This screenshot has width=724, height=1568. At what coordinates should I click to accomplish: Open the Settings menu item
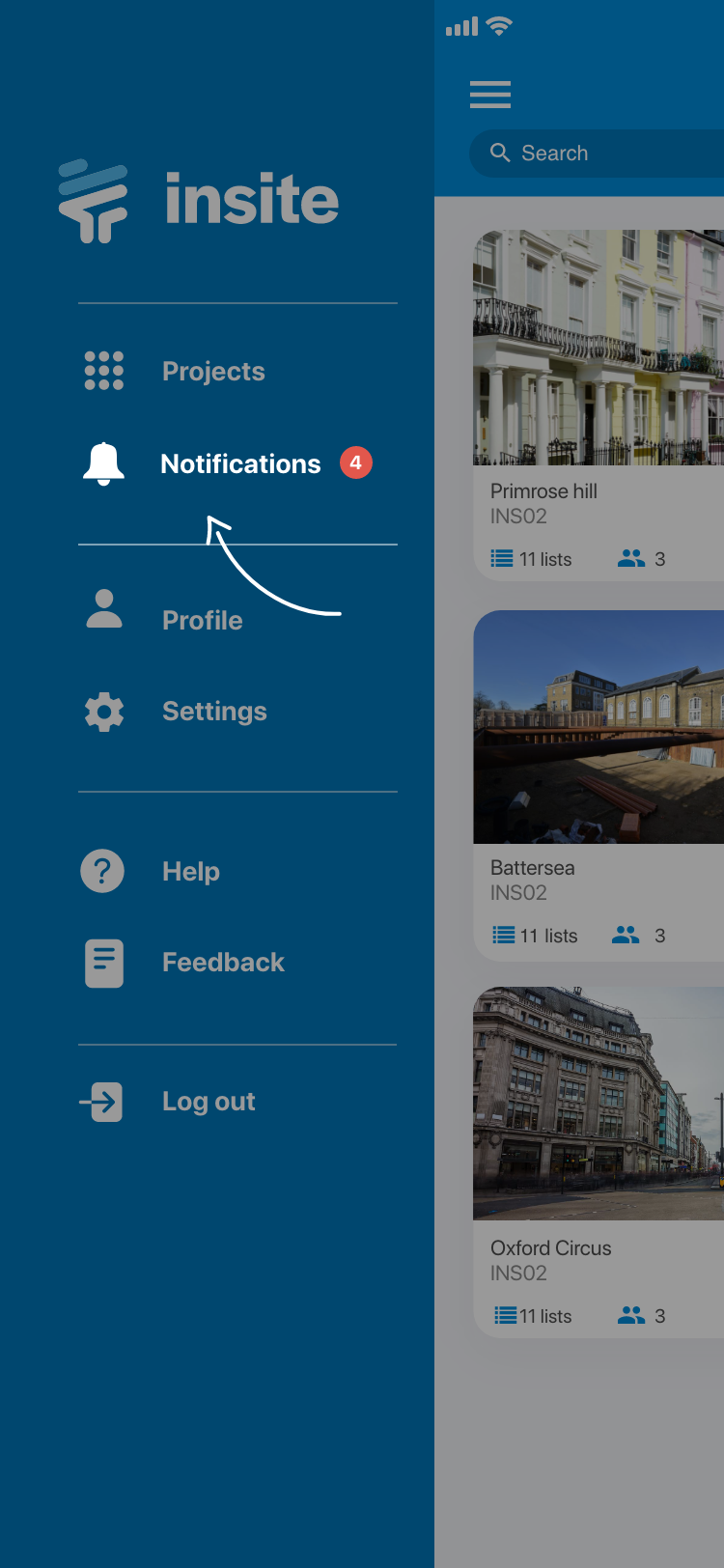point(214,712)
